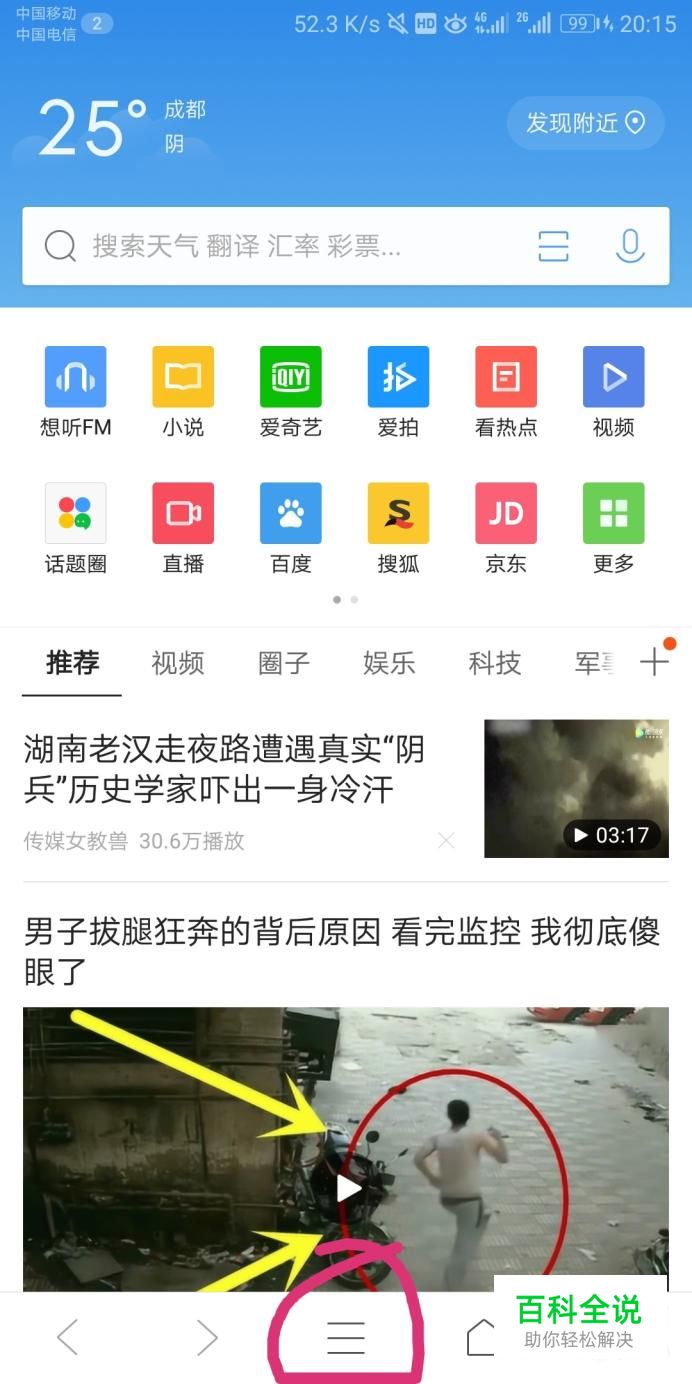692x1384 pixels.
Task: Open the 湖南老汉走夜路 article
Action: point(225,770)
